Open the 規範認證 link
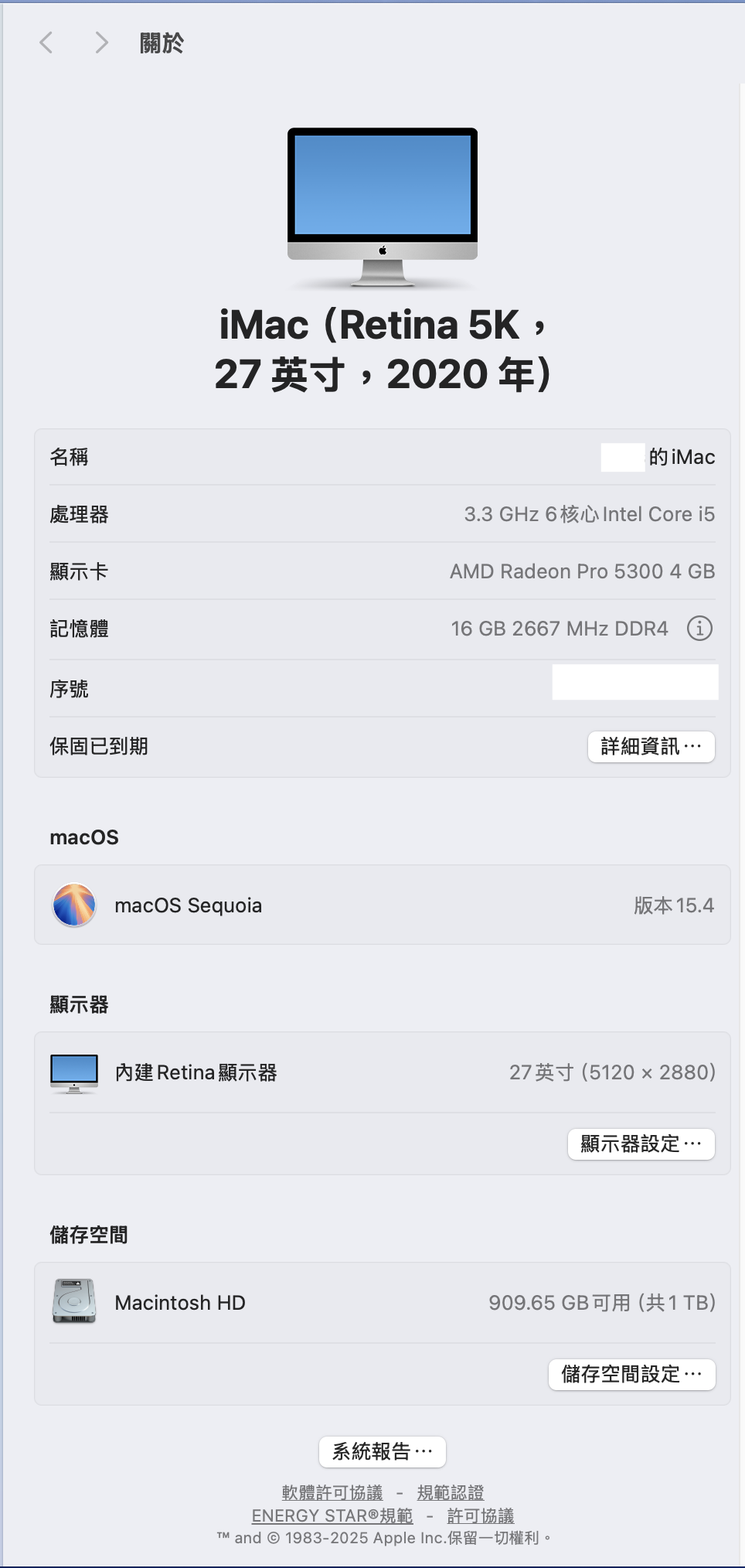The width and height of the screenshot is (745, 1568). [x=451, y=1492]
